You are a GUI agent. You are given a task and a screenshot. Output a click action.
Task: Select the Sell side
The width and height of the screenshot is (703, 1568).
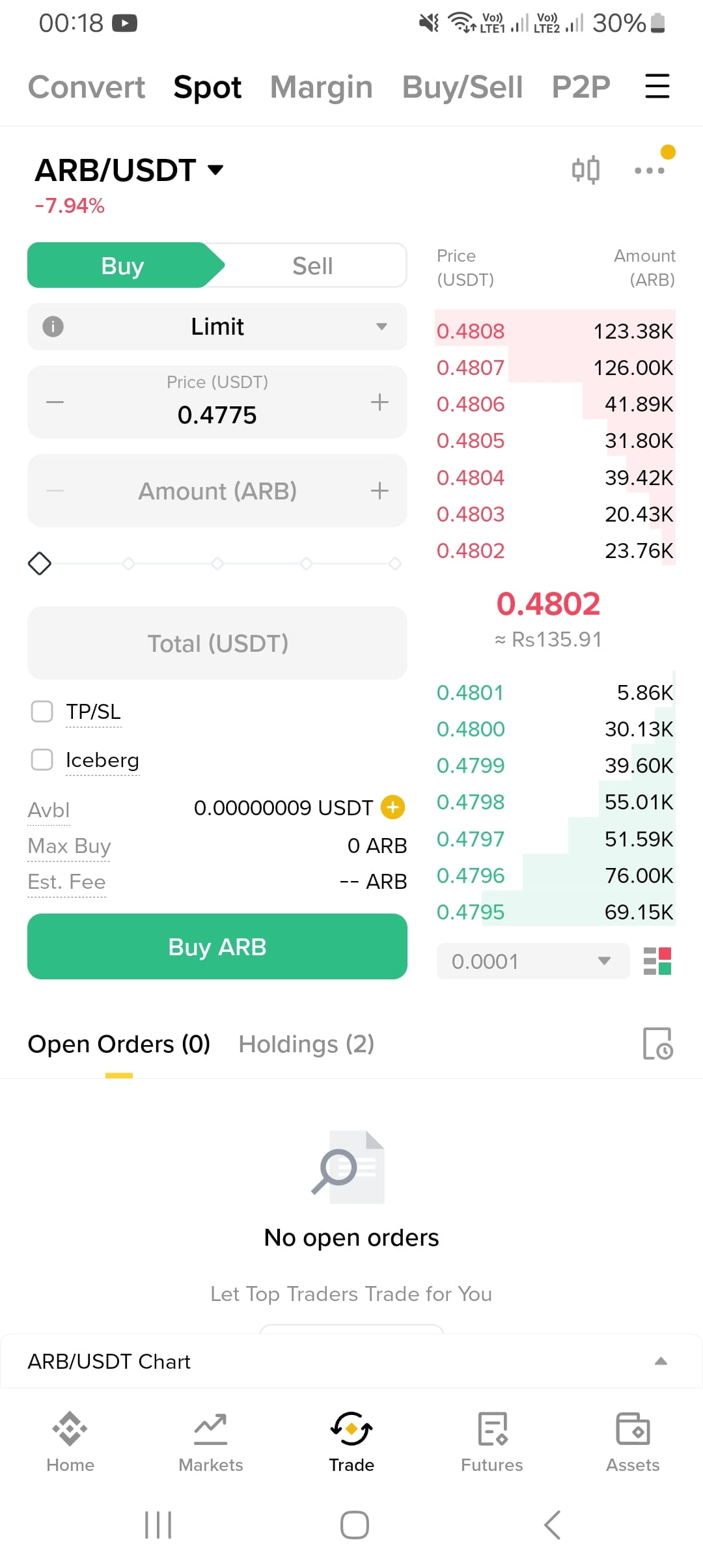(312, 266)
